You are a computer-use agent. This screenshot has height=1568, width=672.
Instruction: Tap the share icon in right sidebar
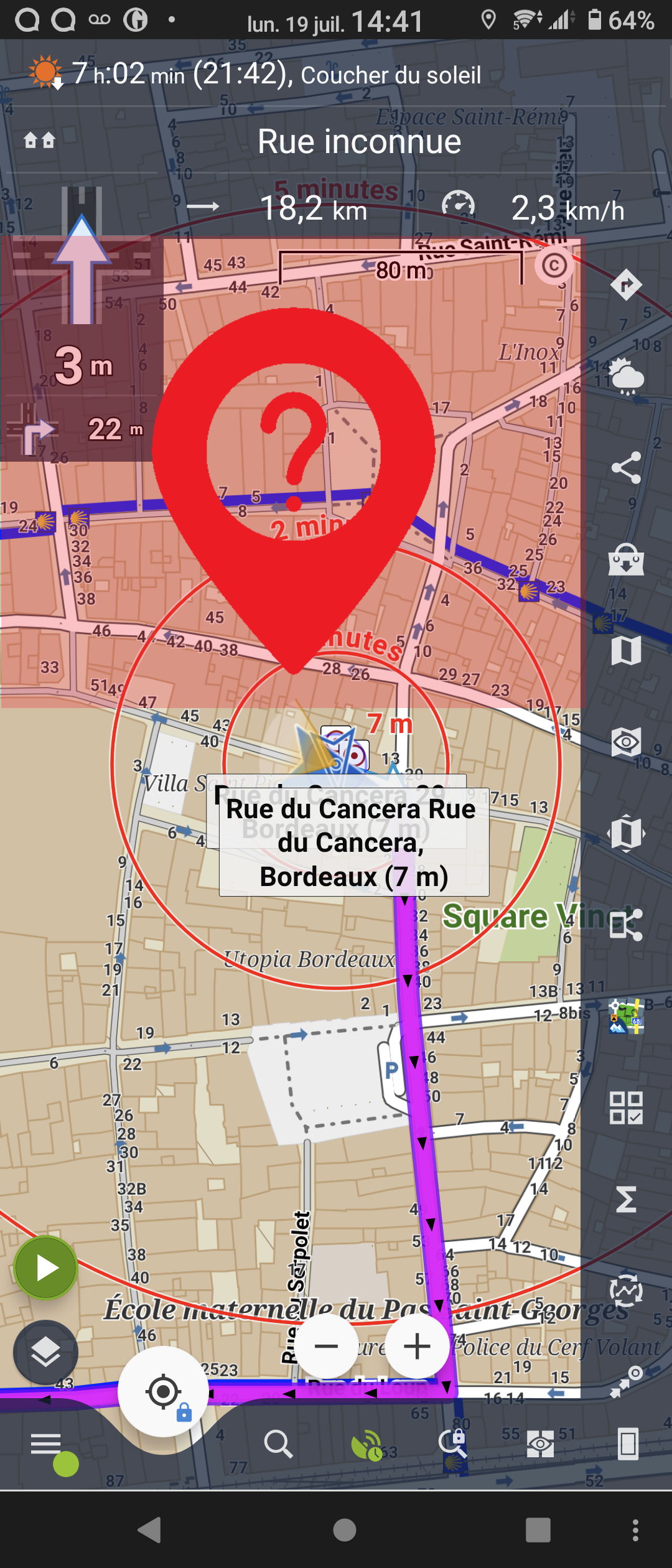pos(626,468)
